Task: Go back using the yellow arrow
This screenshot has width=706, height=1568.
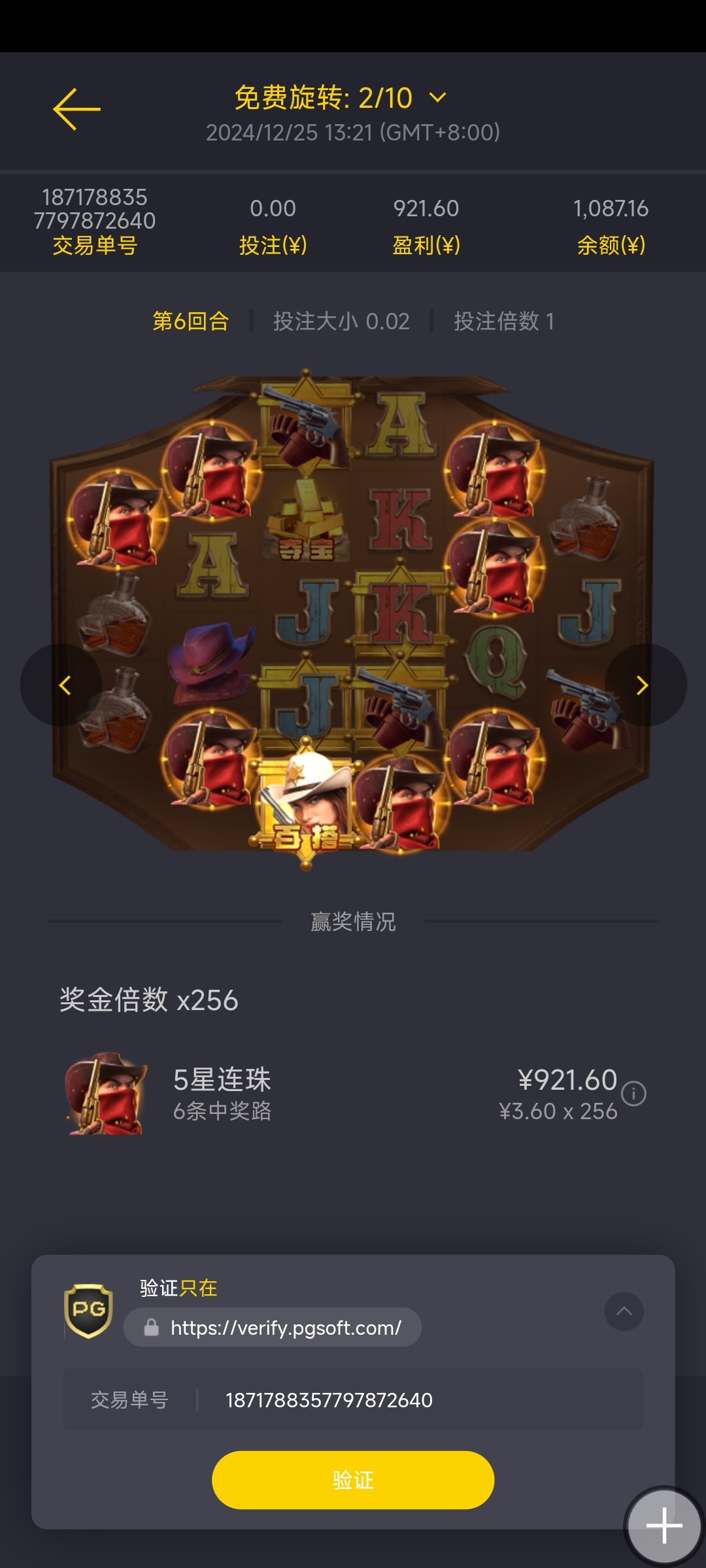Action: click(x=76, y=109)
